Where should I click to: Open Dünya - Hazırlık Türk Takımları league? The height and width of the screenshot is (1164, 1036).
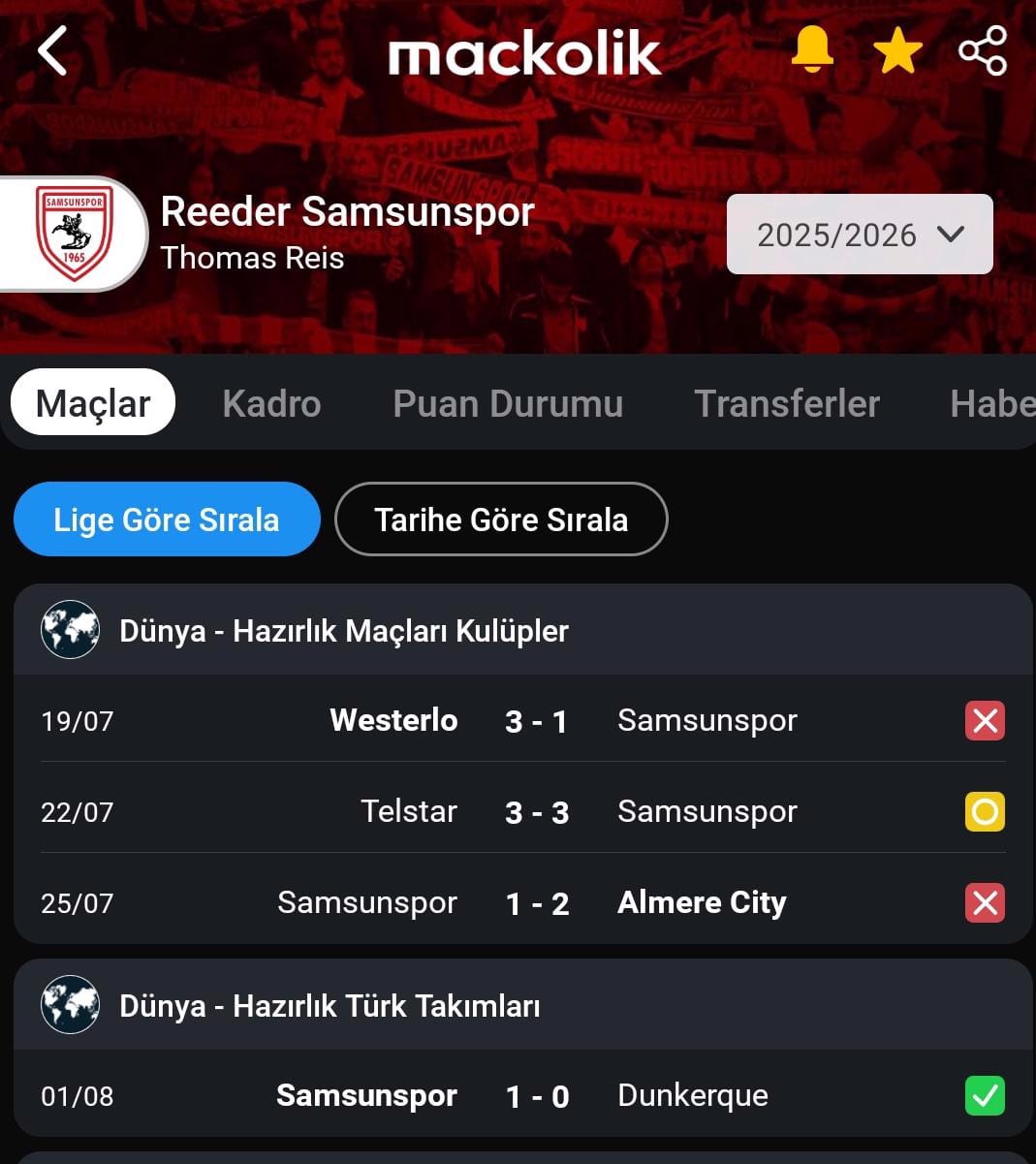(x=330, y=1006)
